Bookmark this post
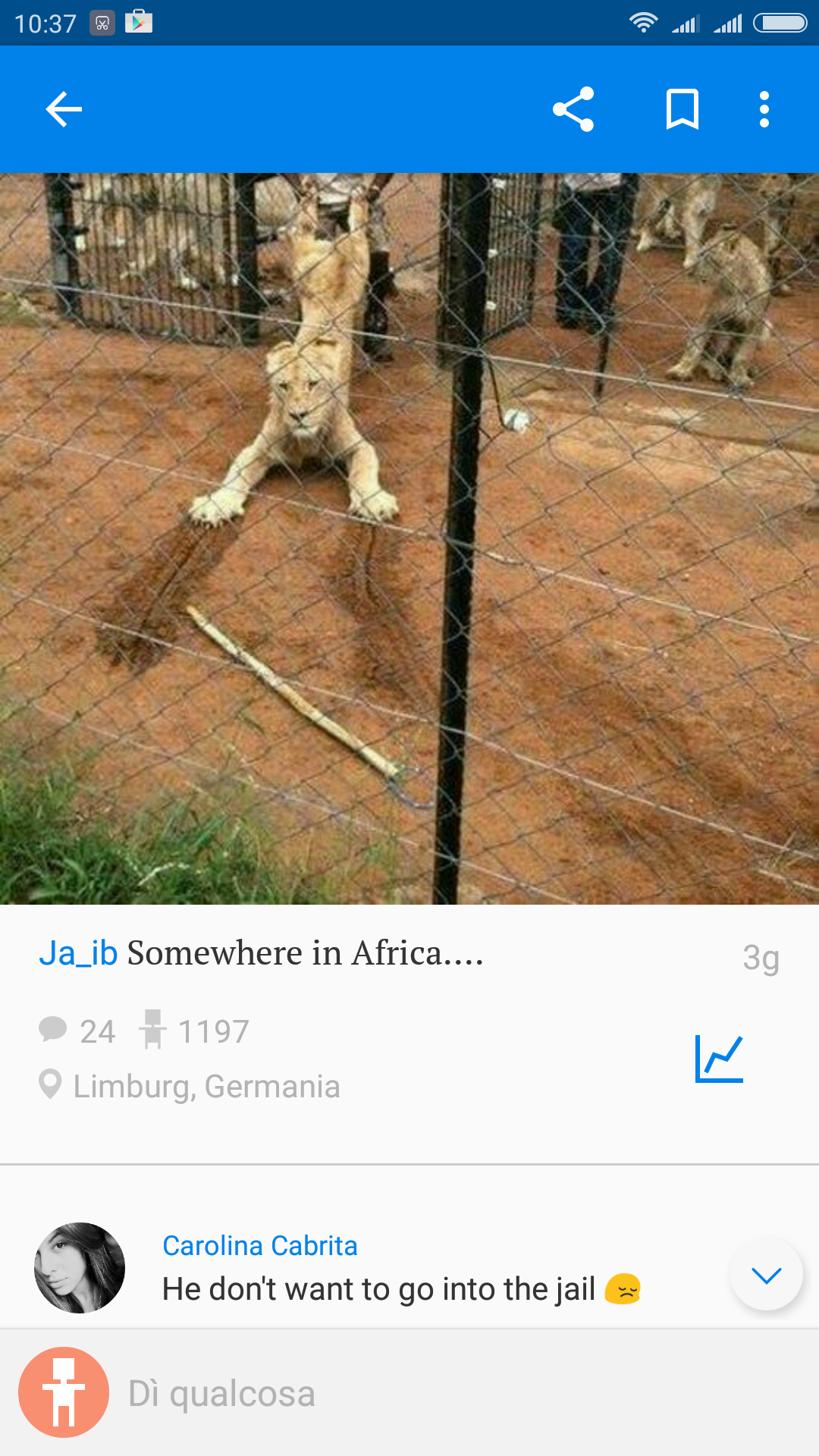The image size is (819, 1456). coord(682,109)
